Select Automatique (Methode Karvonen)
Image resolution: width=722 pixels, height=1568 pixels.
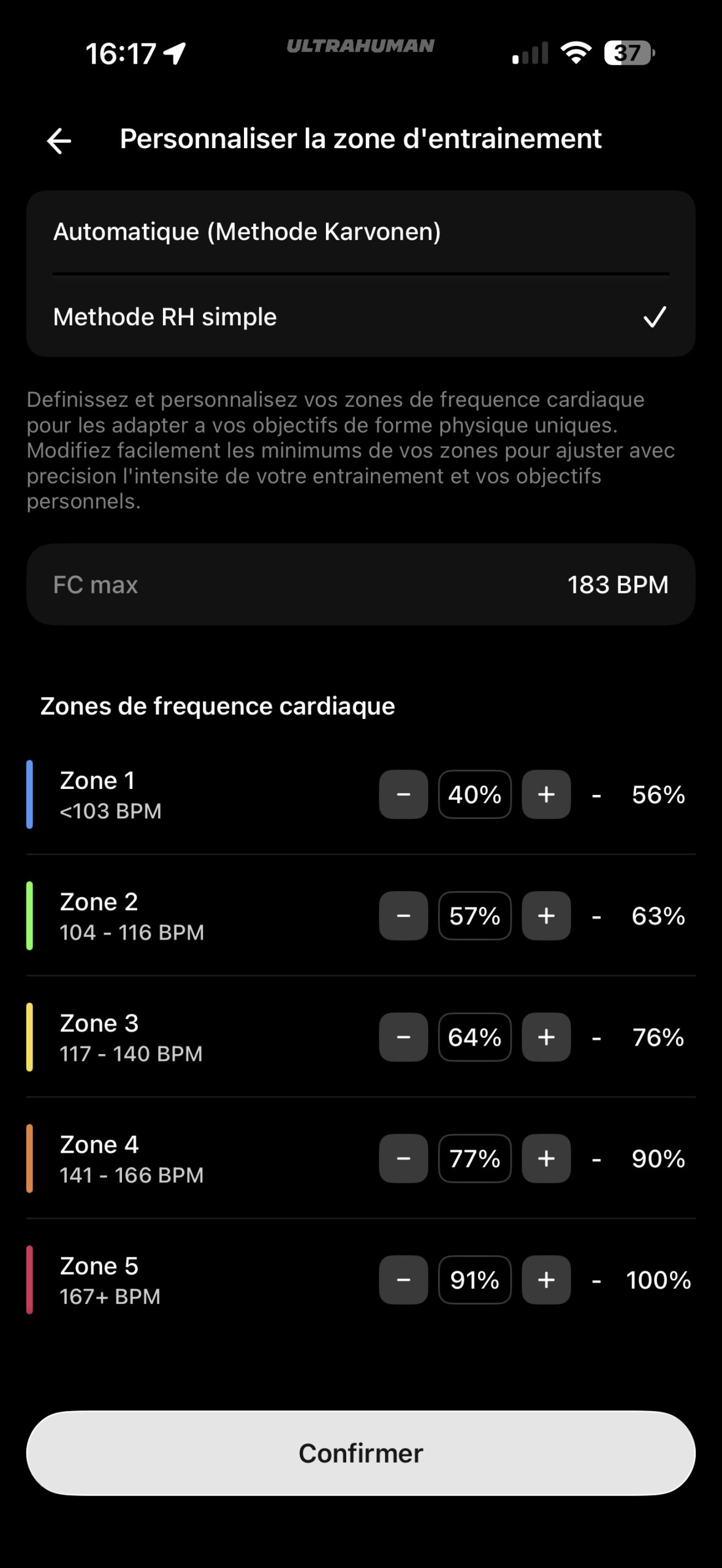click(x=360, y=232)
